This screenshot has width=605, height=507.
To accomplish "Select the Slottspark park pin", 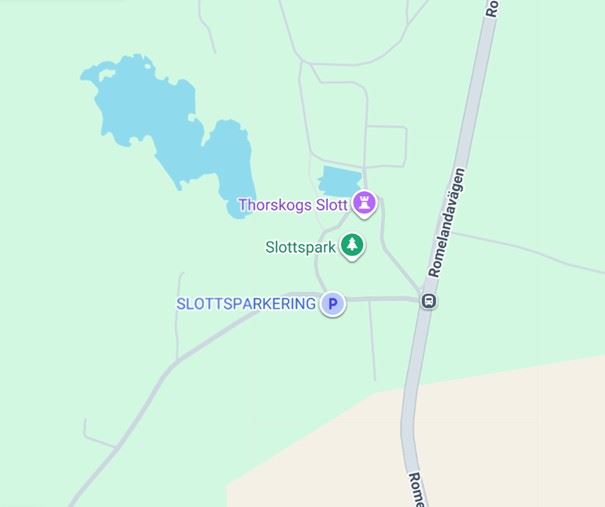I will point(352,245).
